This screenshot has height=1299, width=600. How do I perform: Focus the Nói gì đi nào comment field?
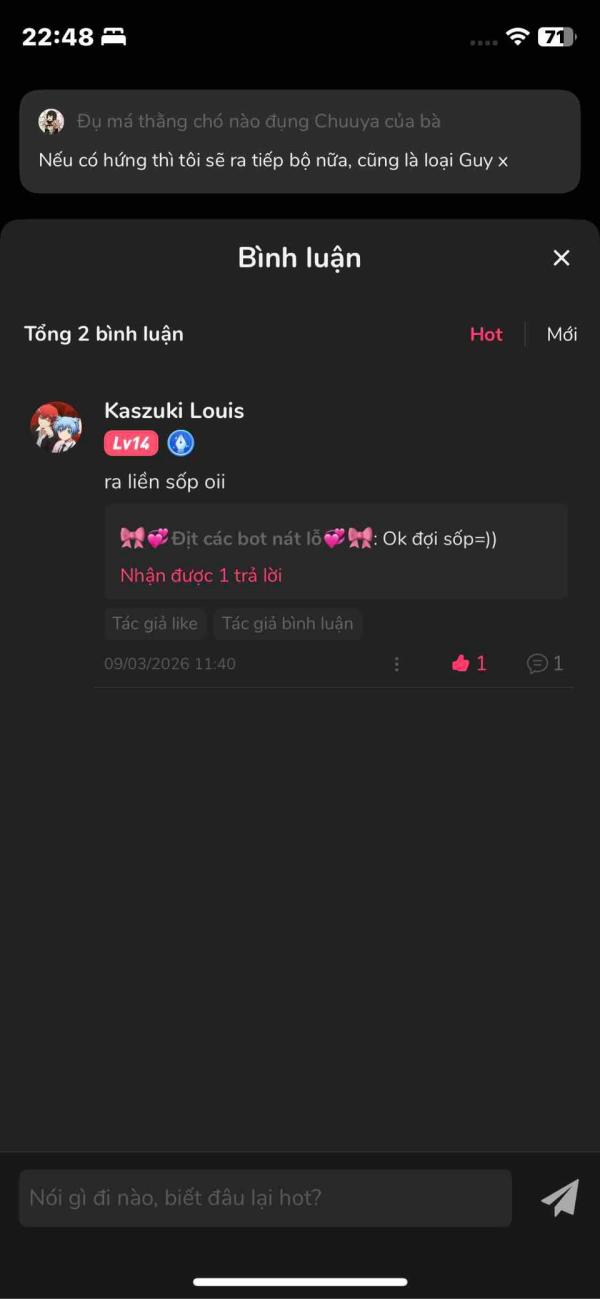pos(265,1198)
